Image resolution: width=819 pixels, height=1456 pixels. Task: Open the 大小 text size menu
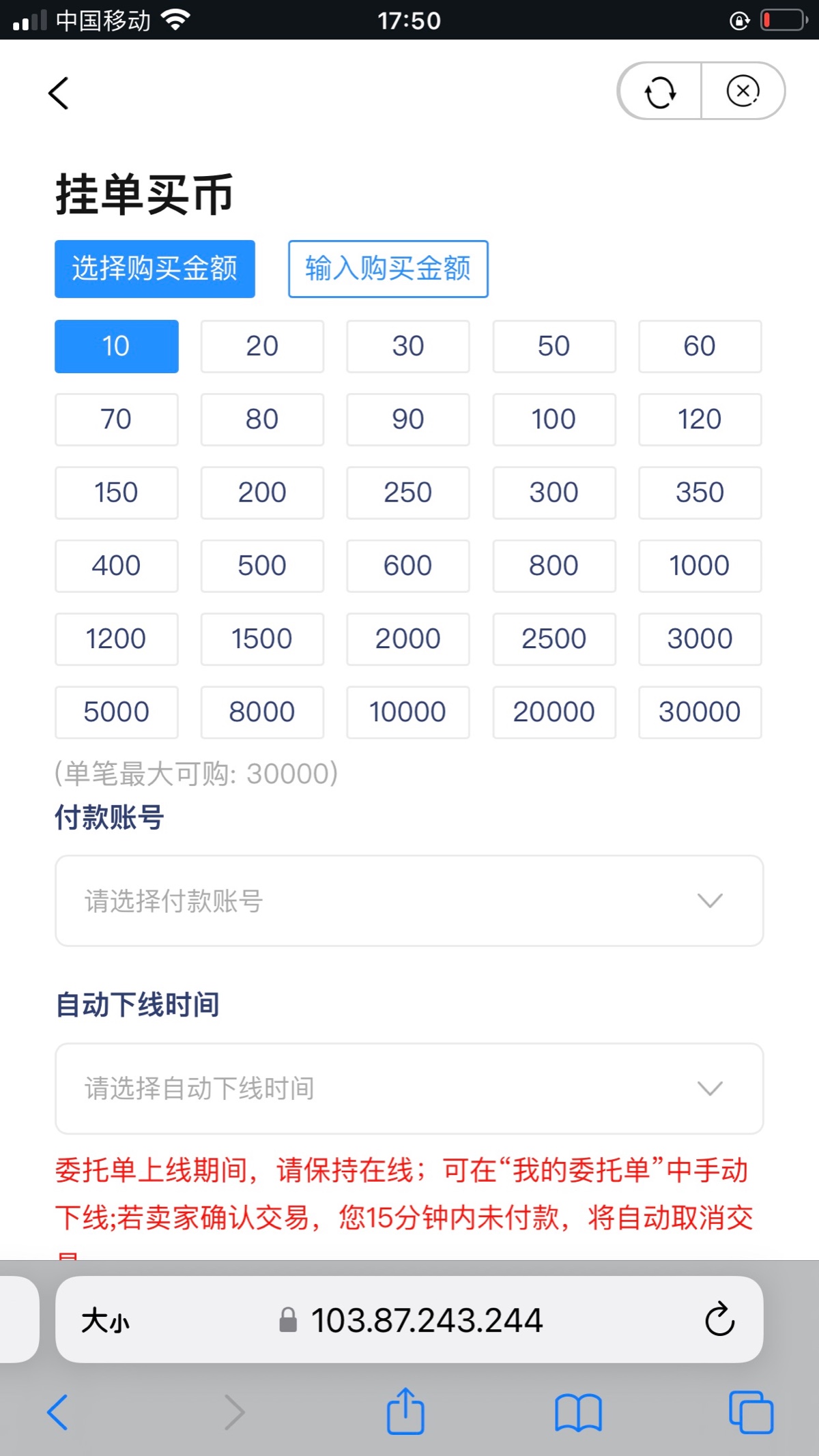[x=106, y=1321]
